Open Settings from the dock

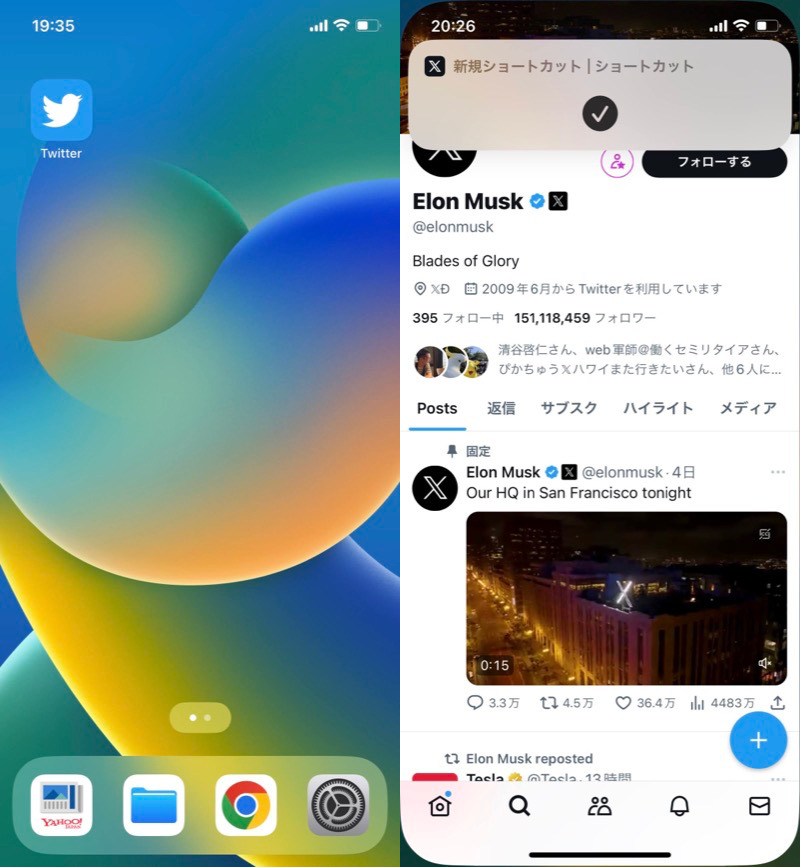(x=338, y=805)
